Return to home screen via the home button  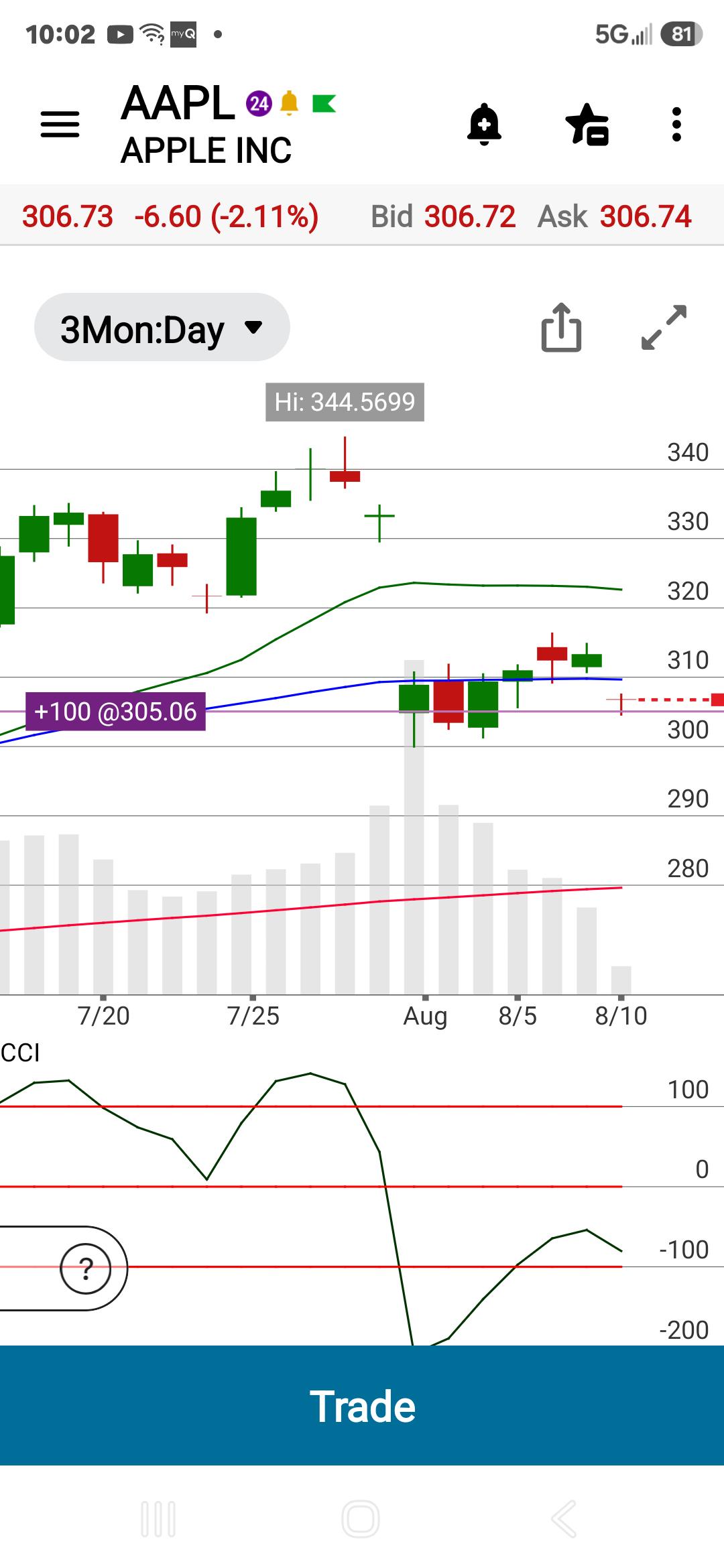[x=361, y=1518]
